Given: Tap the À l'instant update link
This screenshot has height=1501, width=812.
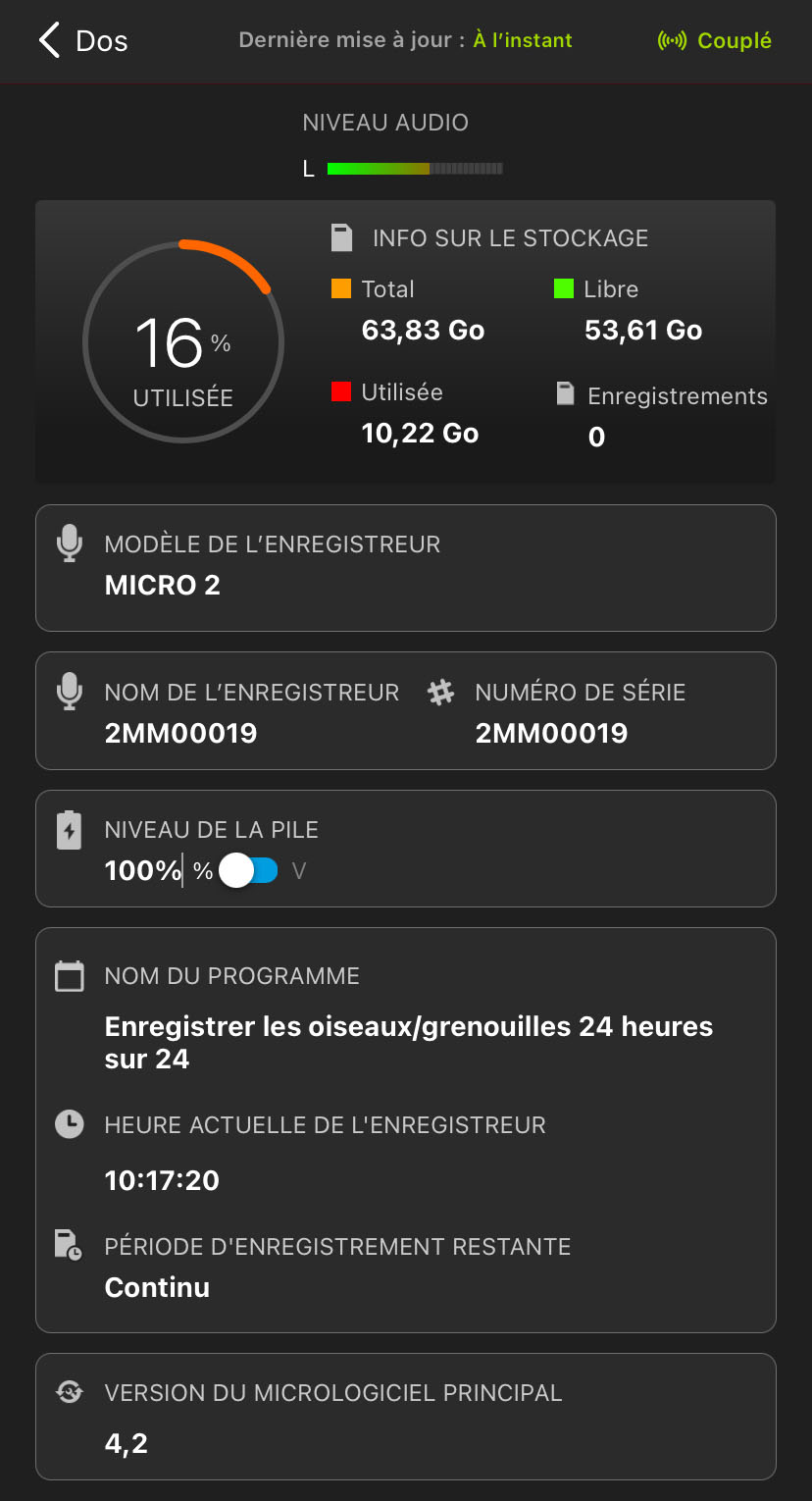Looking at the screenshot, I should click(522, 40).
